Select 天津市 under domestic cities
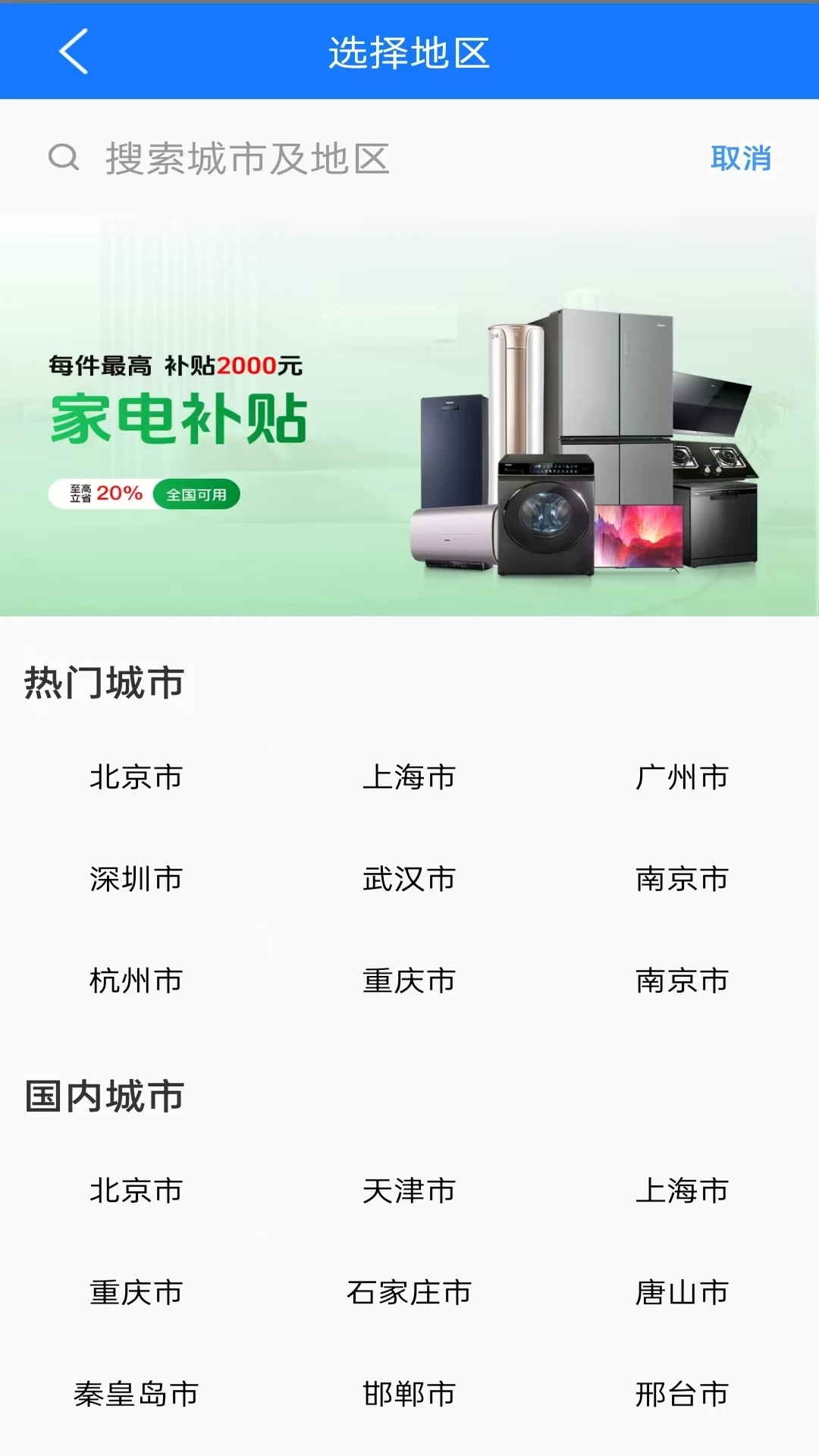Image resolution: width=819 pixels, height=1456 pixels. coord(409,1191)
